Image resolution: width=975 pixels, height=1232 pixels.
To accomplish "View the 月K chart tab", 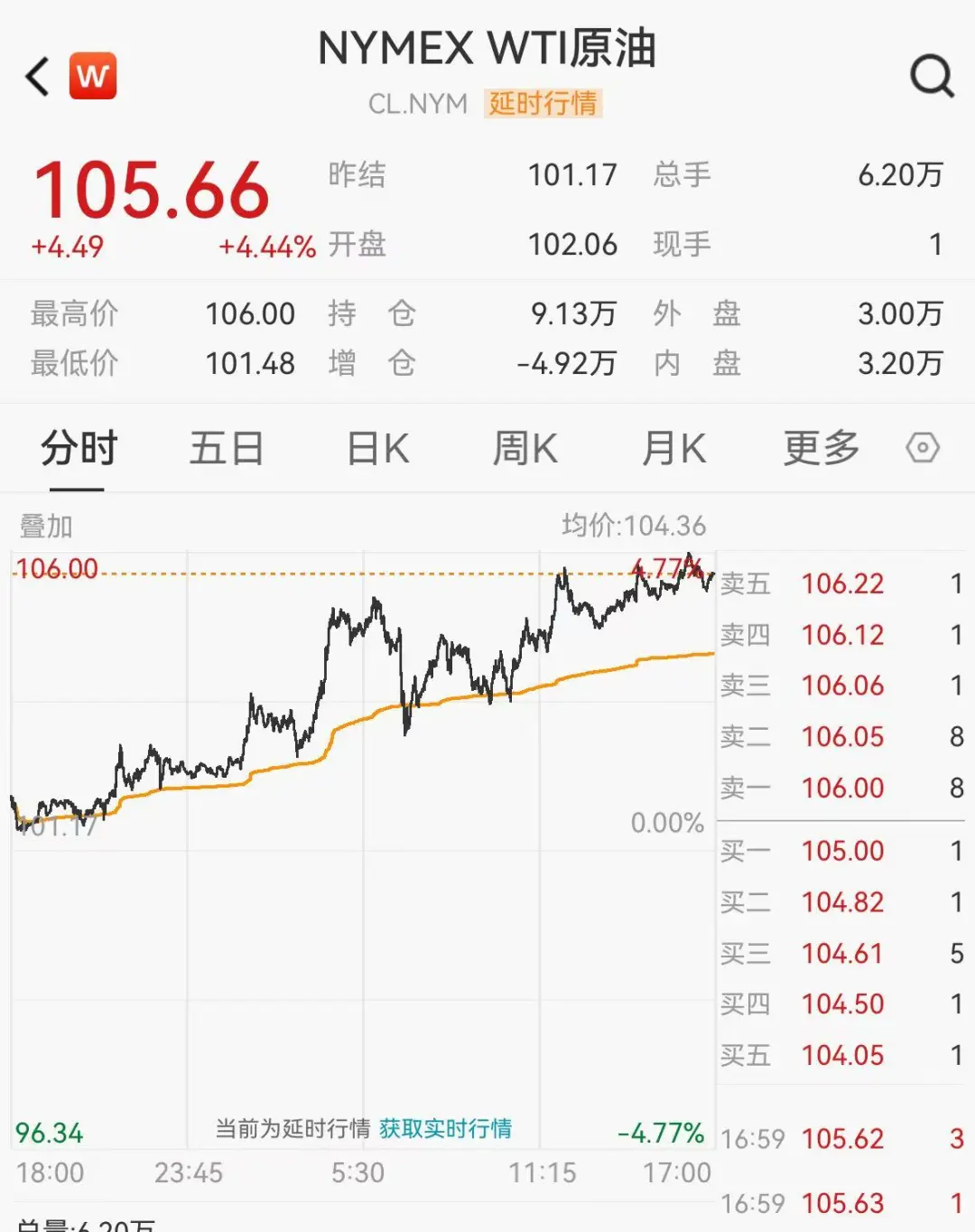I will tap(673, 448).
